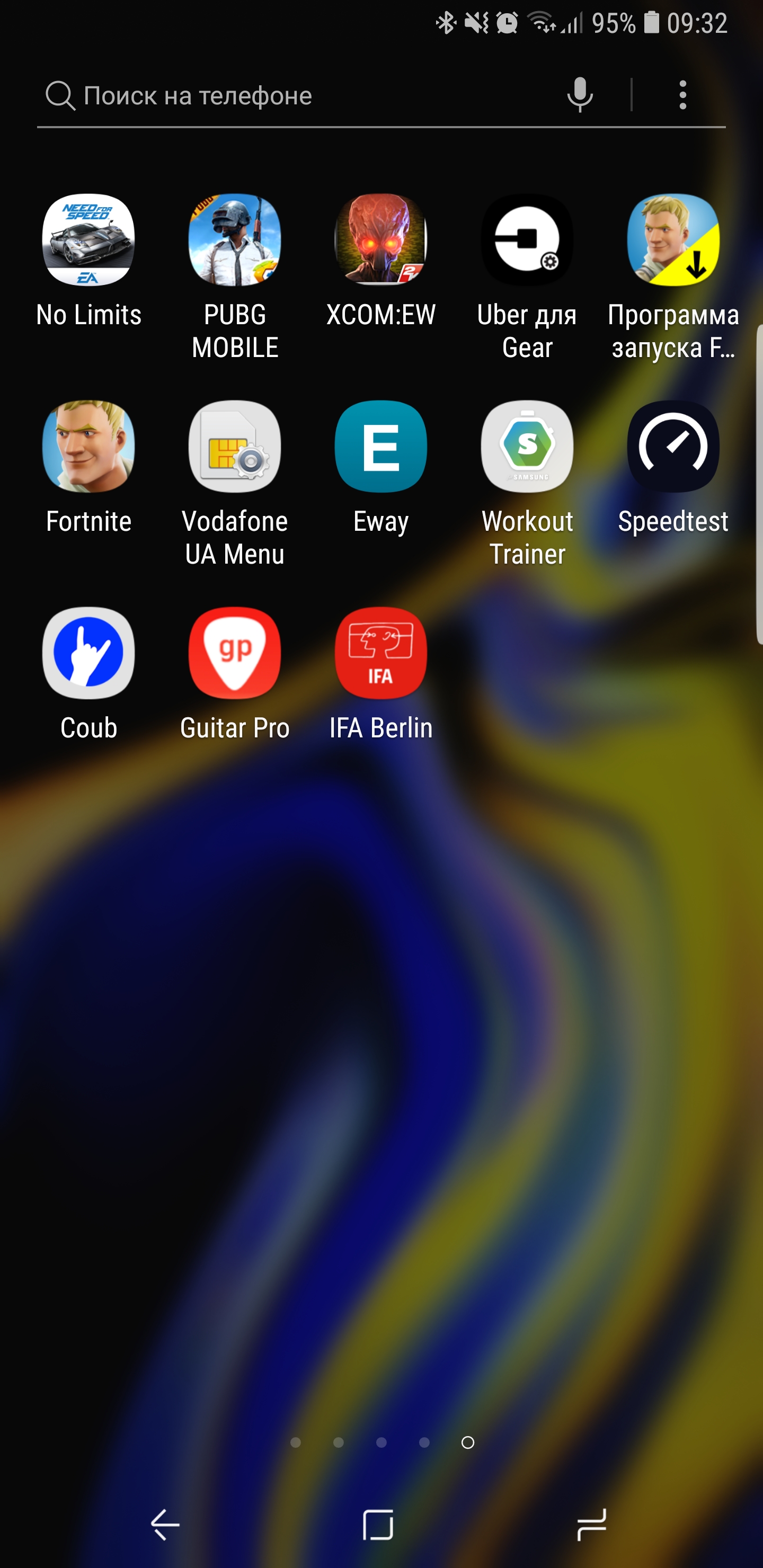Open Uber для Gear app
Image resolution: width=763 pixels, height=1568 pixels.
point(527,240)
